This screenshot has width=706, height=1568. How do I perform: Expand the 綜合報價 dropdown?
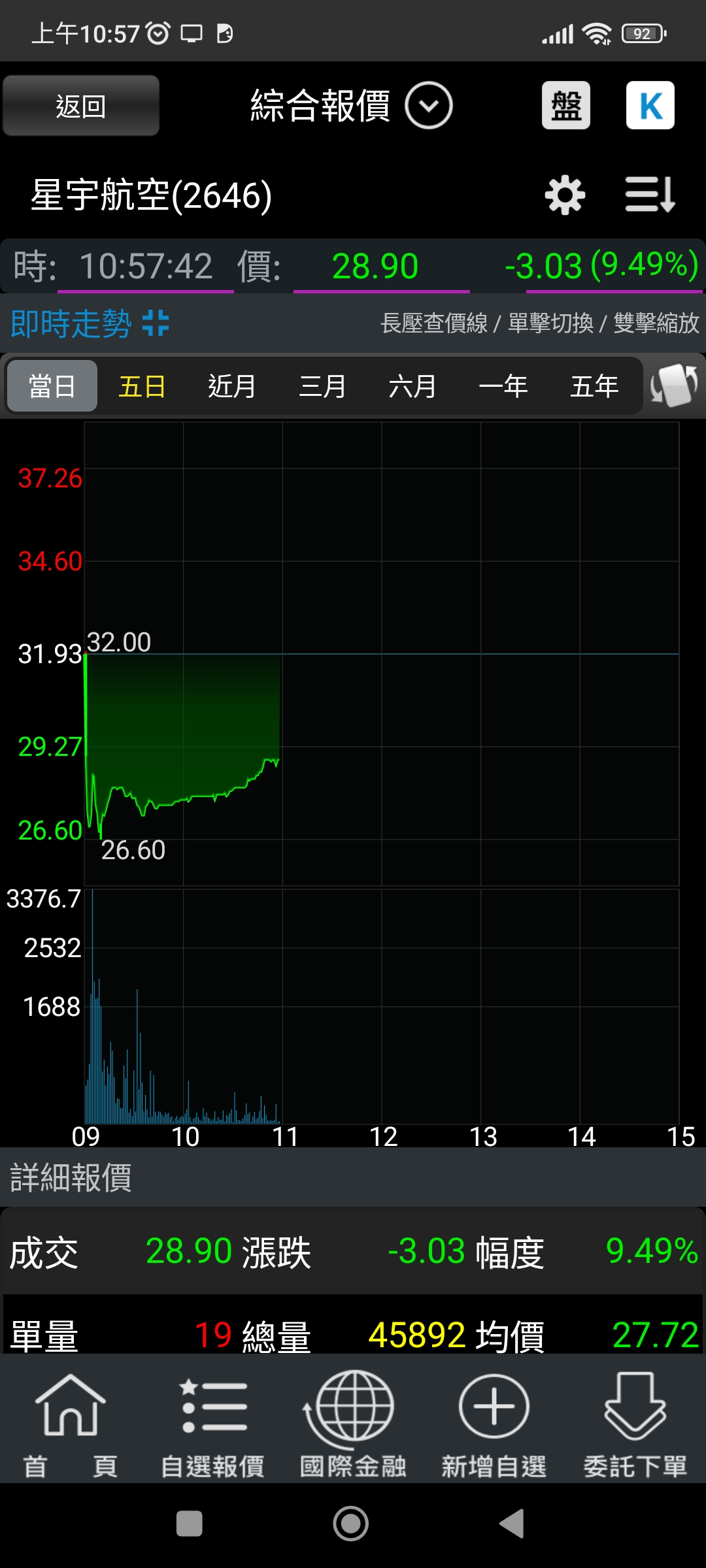click(x=429, y=106)
